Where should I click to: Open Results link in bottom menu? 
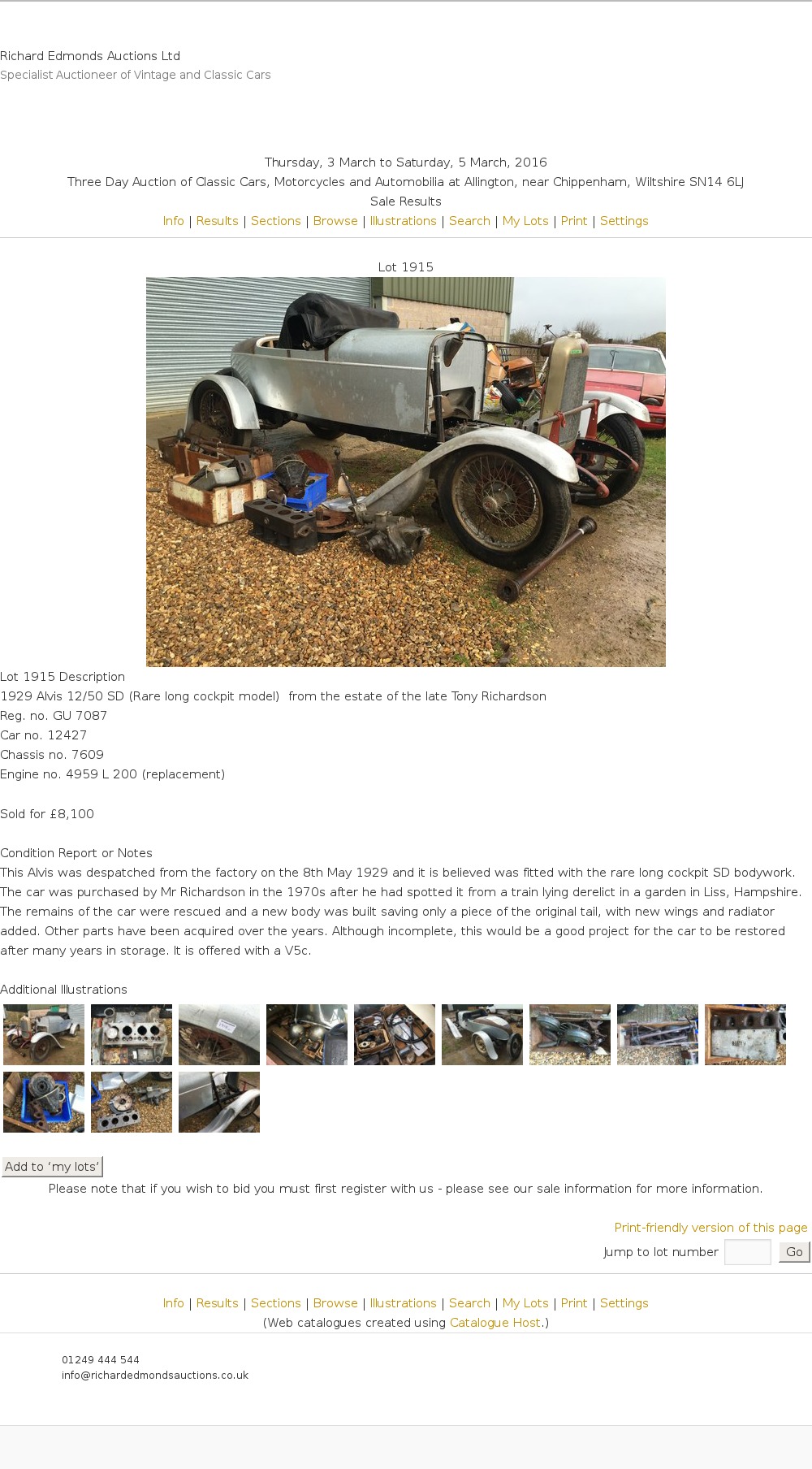pos(217,1303)
